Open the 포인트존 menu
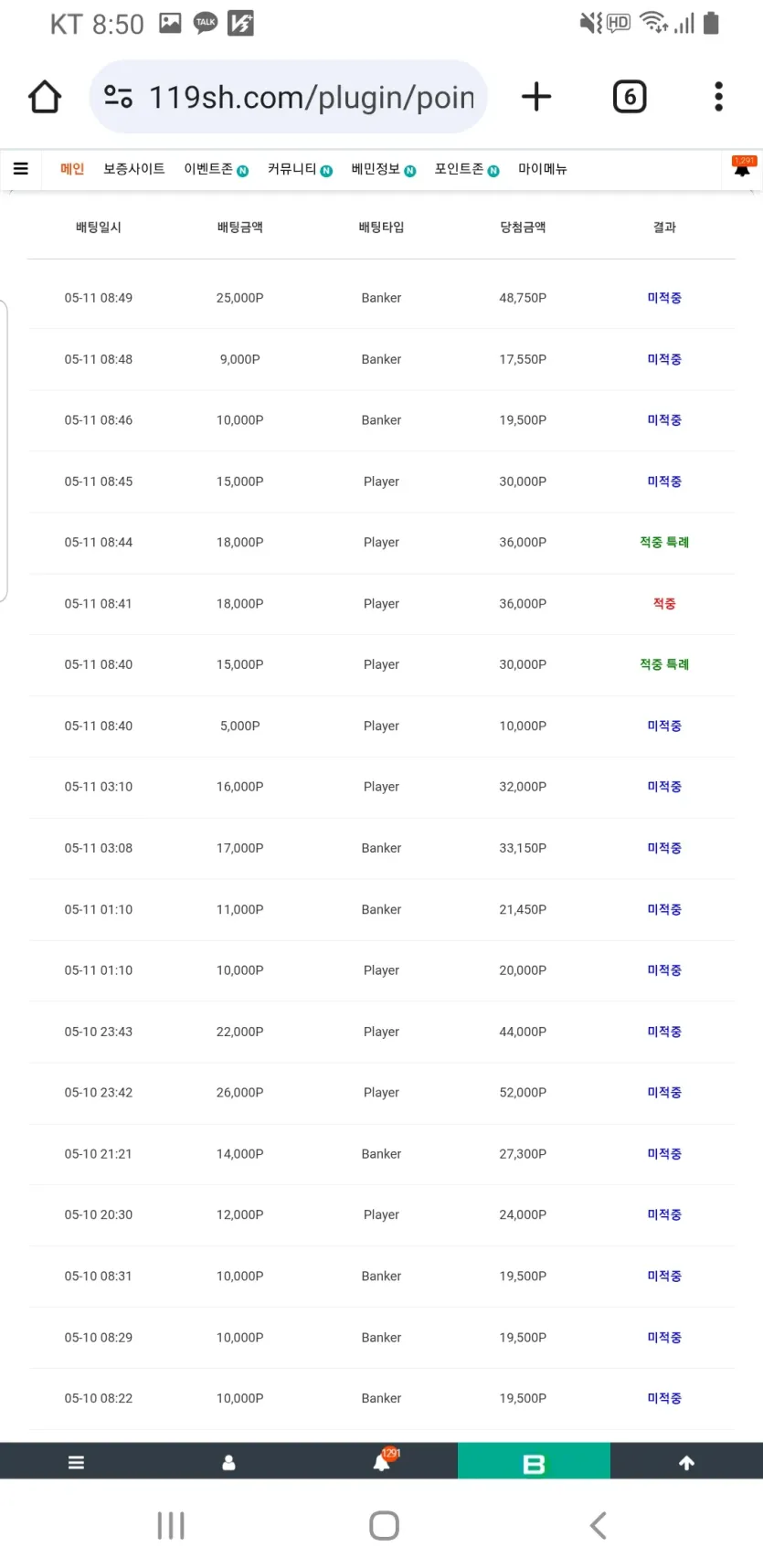 [467, 169]
